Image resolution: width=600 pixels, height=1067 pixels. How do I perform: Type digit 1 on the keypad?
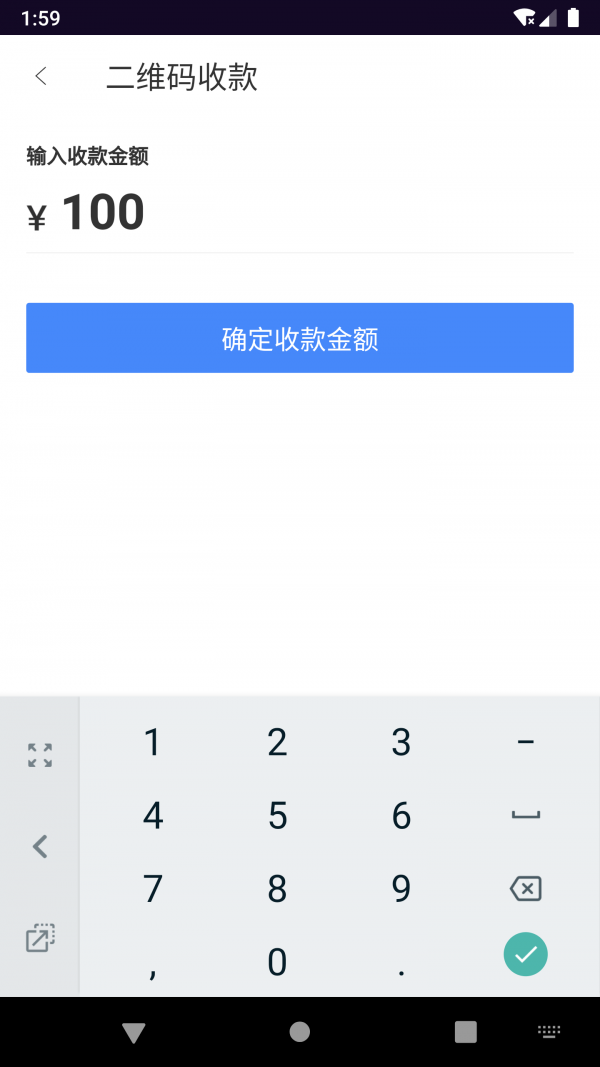tap(152, 742)
